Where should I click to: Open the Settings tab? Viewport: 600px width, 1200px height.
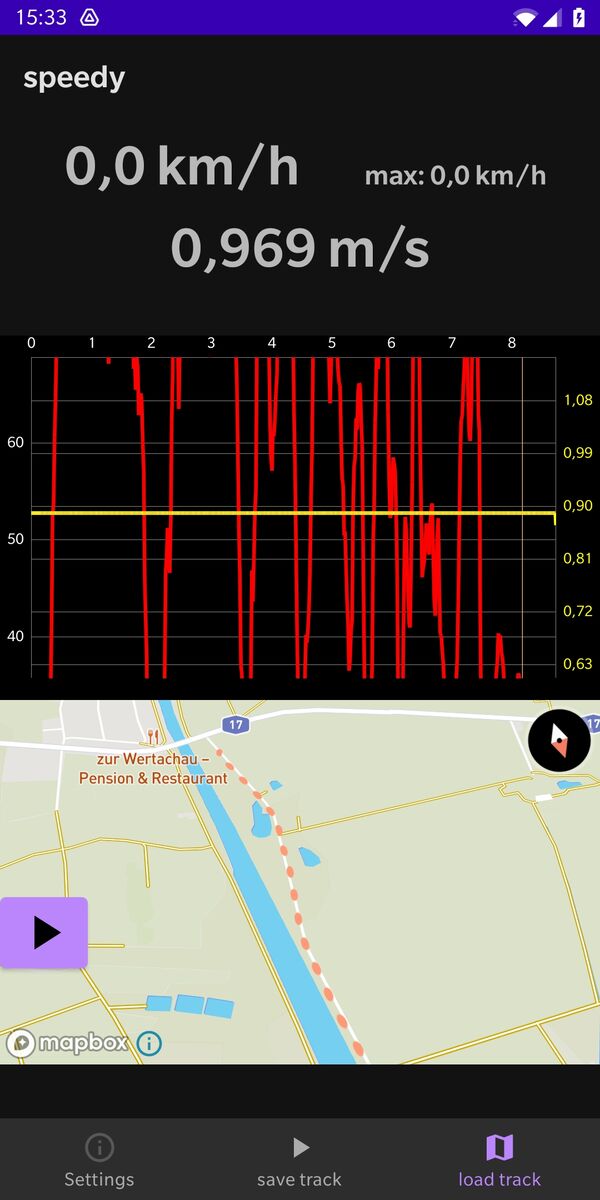click(x=99, y=1160)
